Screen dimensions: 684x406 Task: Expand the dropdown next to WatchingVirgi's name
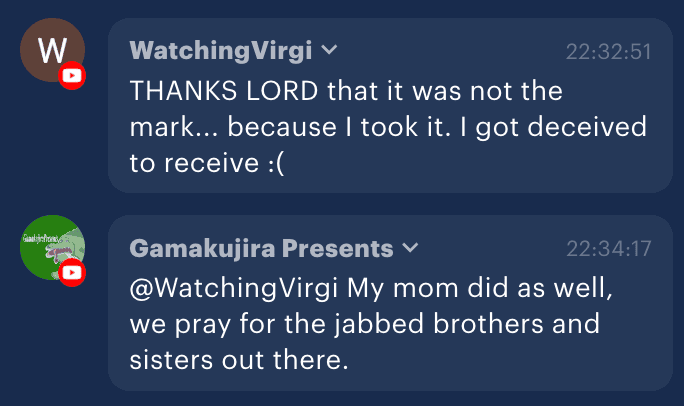tap(331, 50)
